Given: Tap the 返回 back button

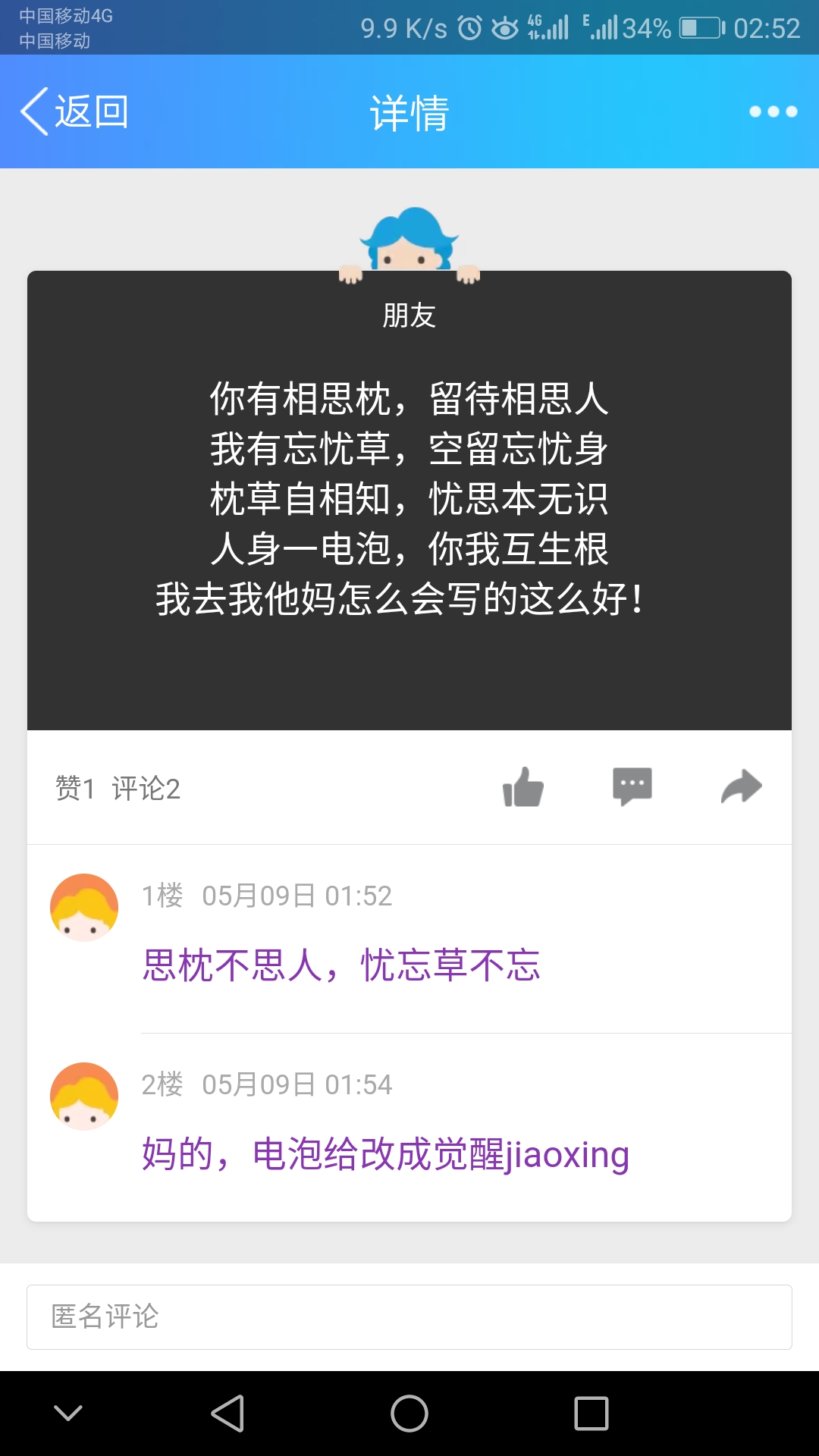Looking at the screenshot, I should point(74,111).
